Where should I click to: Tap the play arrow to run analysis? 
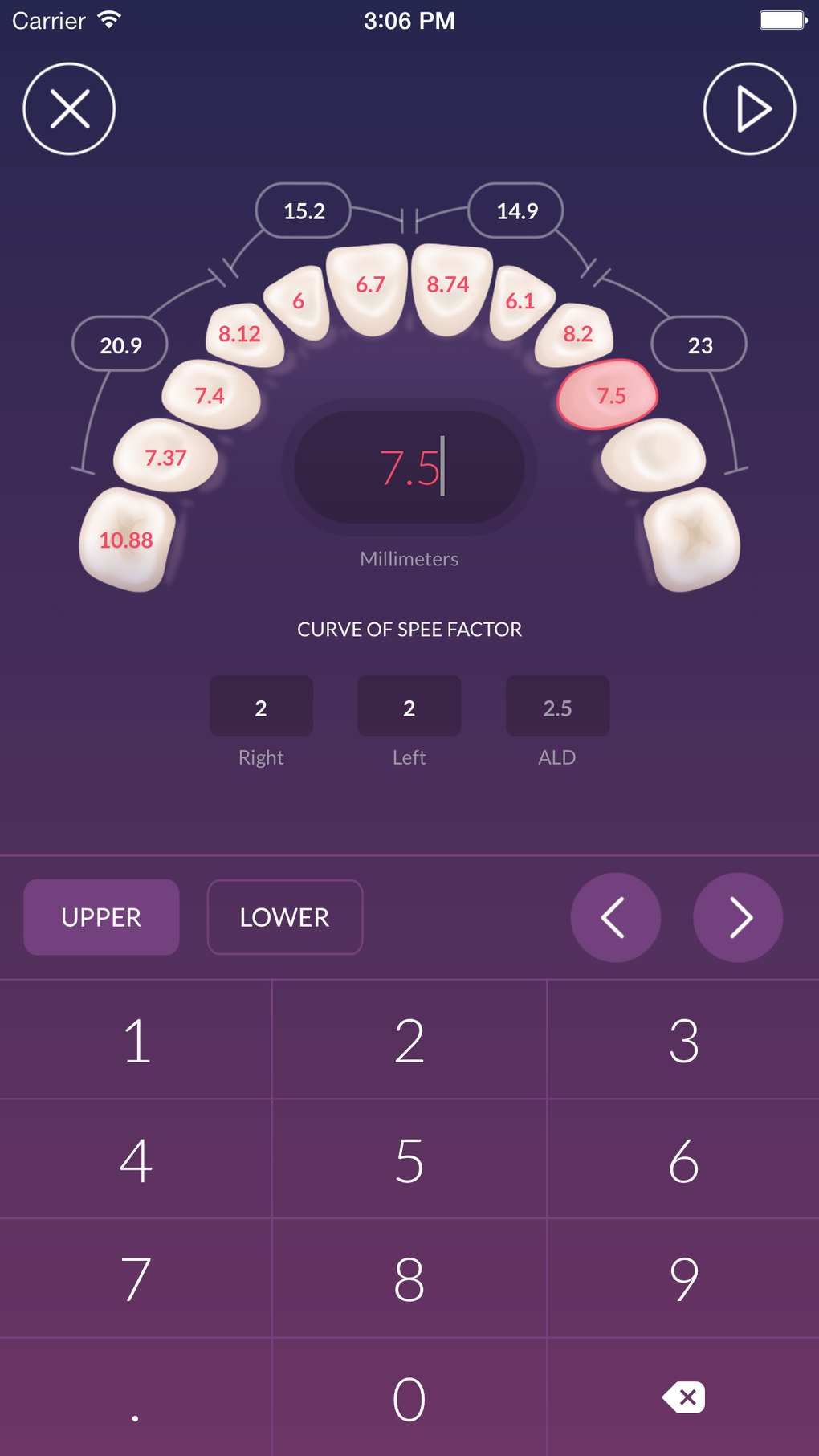click(x=749, y=108)
